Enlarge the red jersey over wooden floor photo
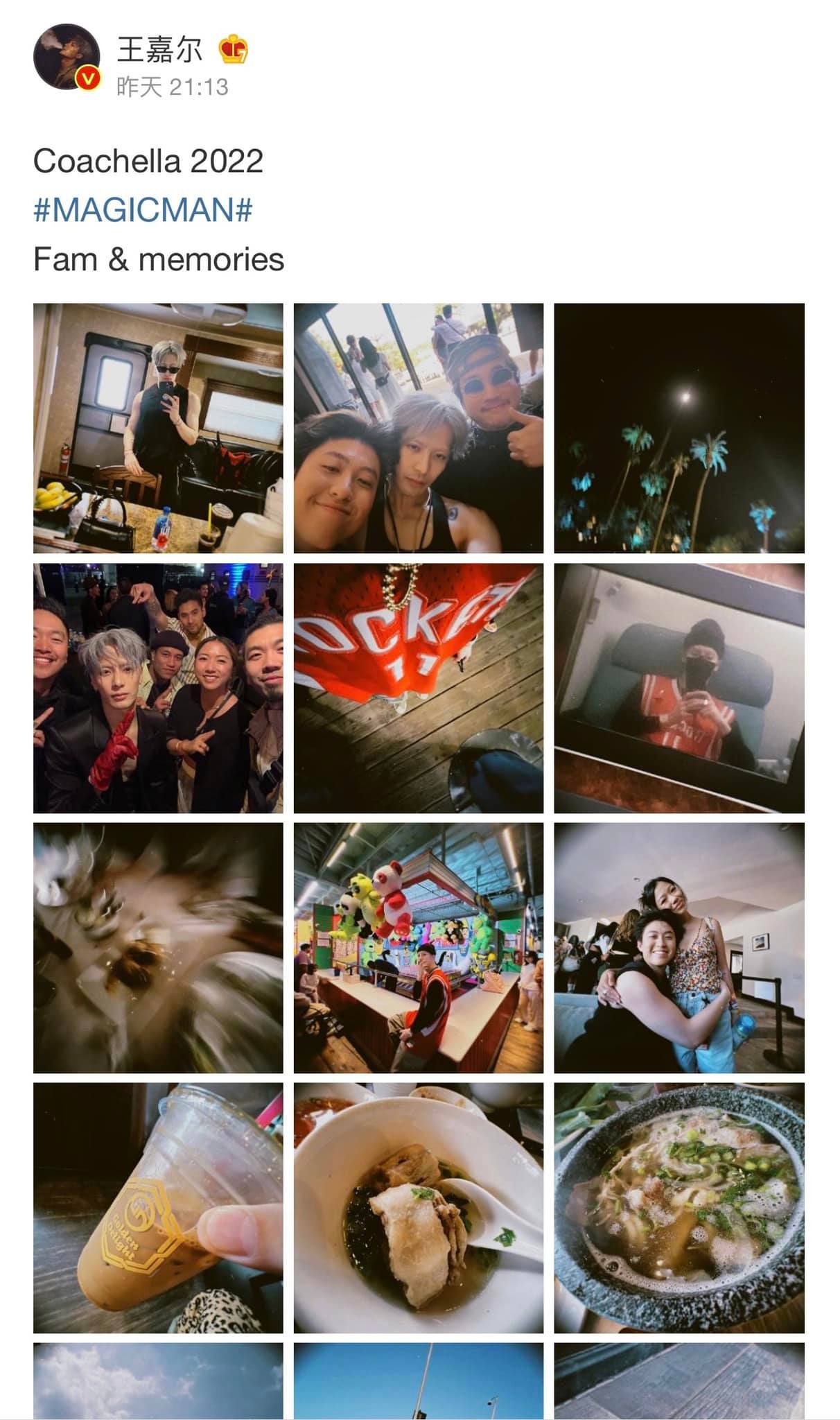Viewport: 840px width, 1420px height. pyautogui.click(x=419, y=688)
